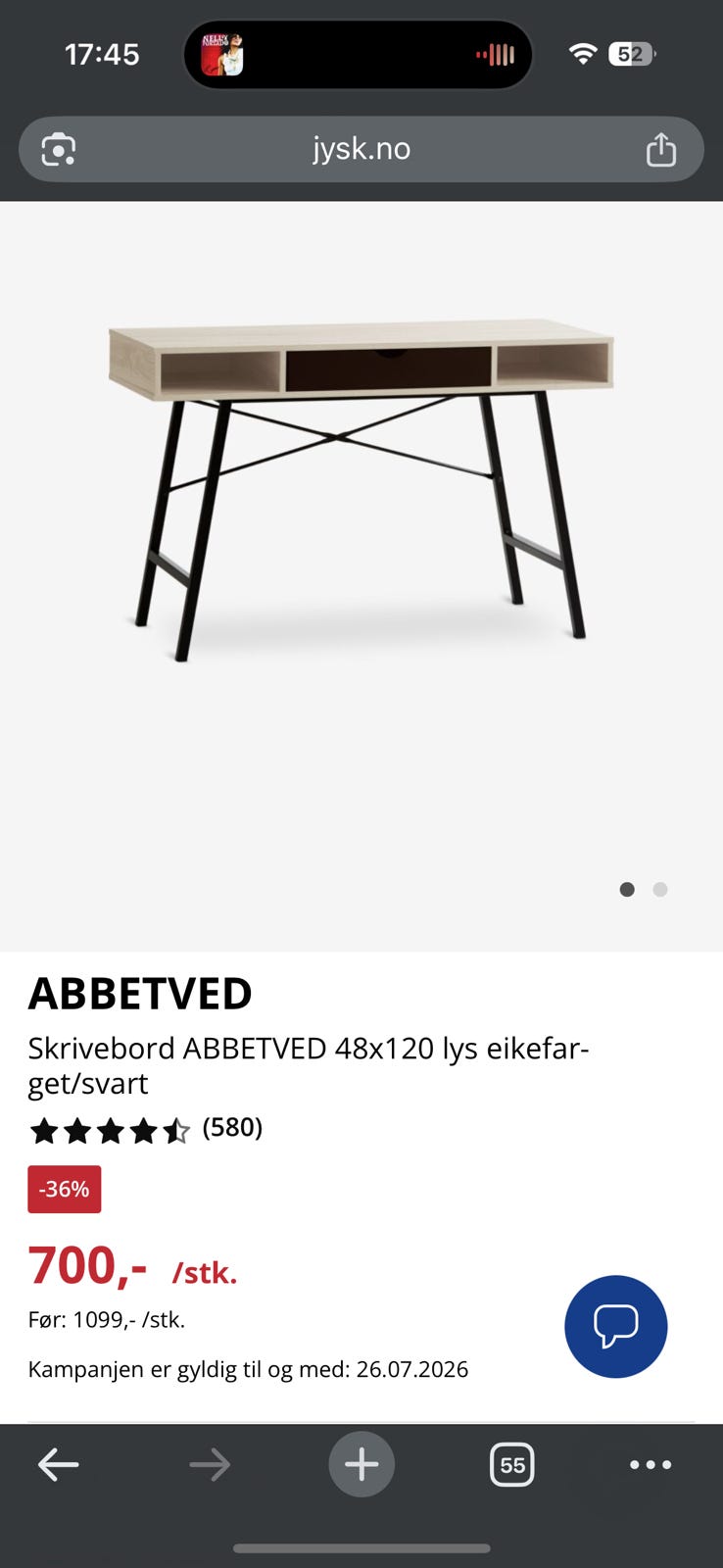Open the chat support bubble
Image resolution: width=723 pixels, height=1568 pixels.
pos(615,1326)
